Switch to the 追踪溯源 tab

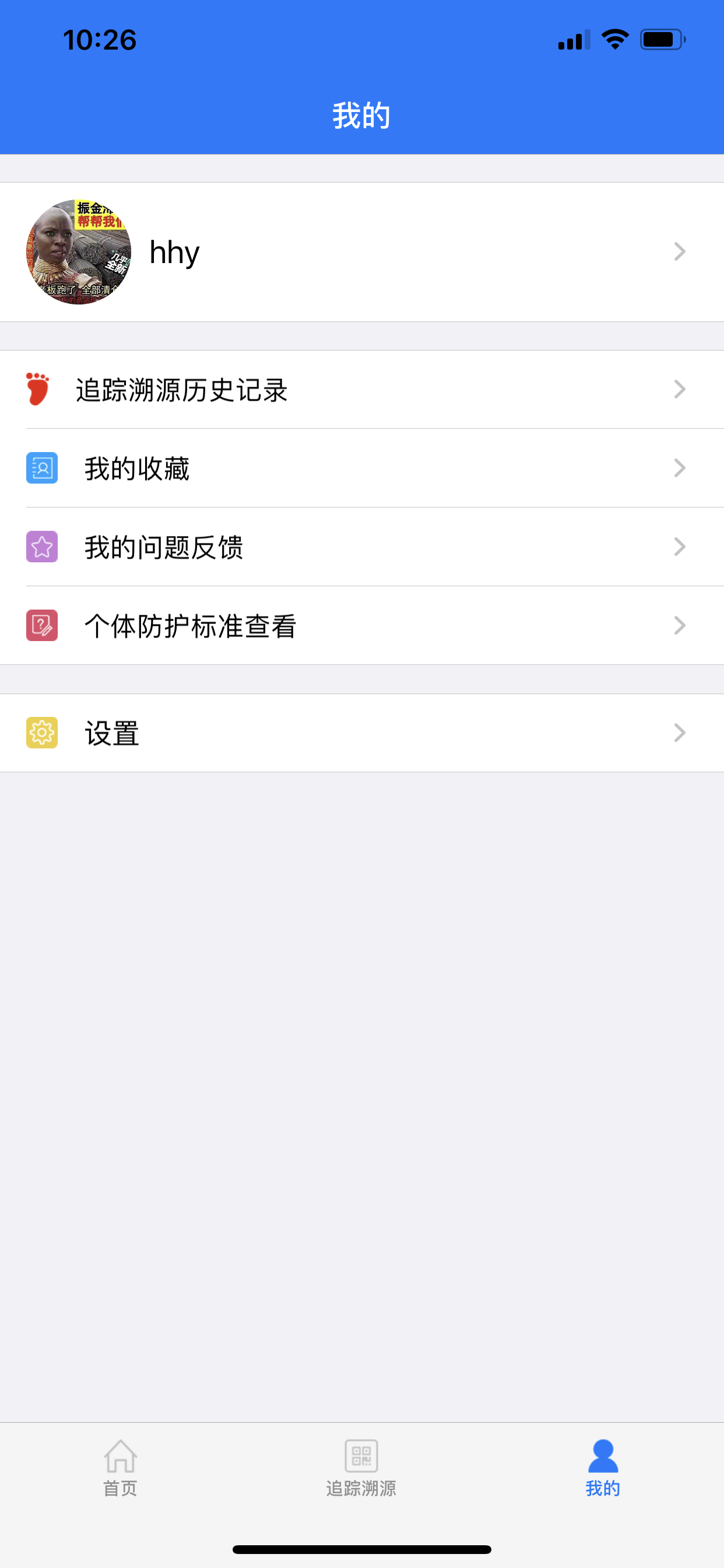[x=361, y=1468]
